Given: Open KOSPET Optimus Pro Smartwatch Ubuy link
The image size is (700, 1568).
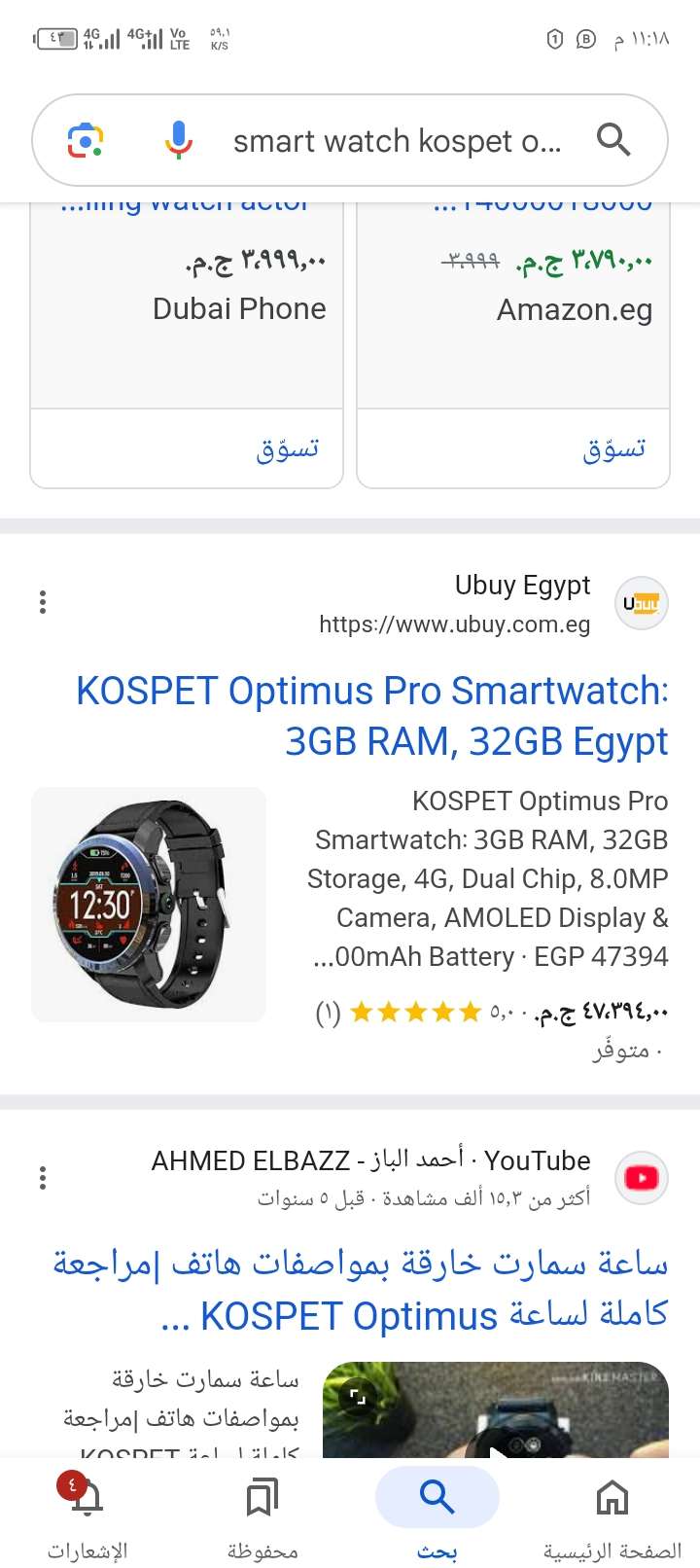Looking at the screenshot, I should [373, 716].
